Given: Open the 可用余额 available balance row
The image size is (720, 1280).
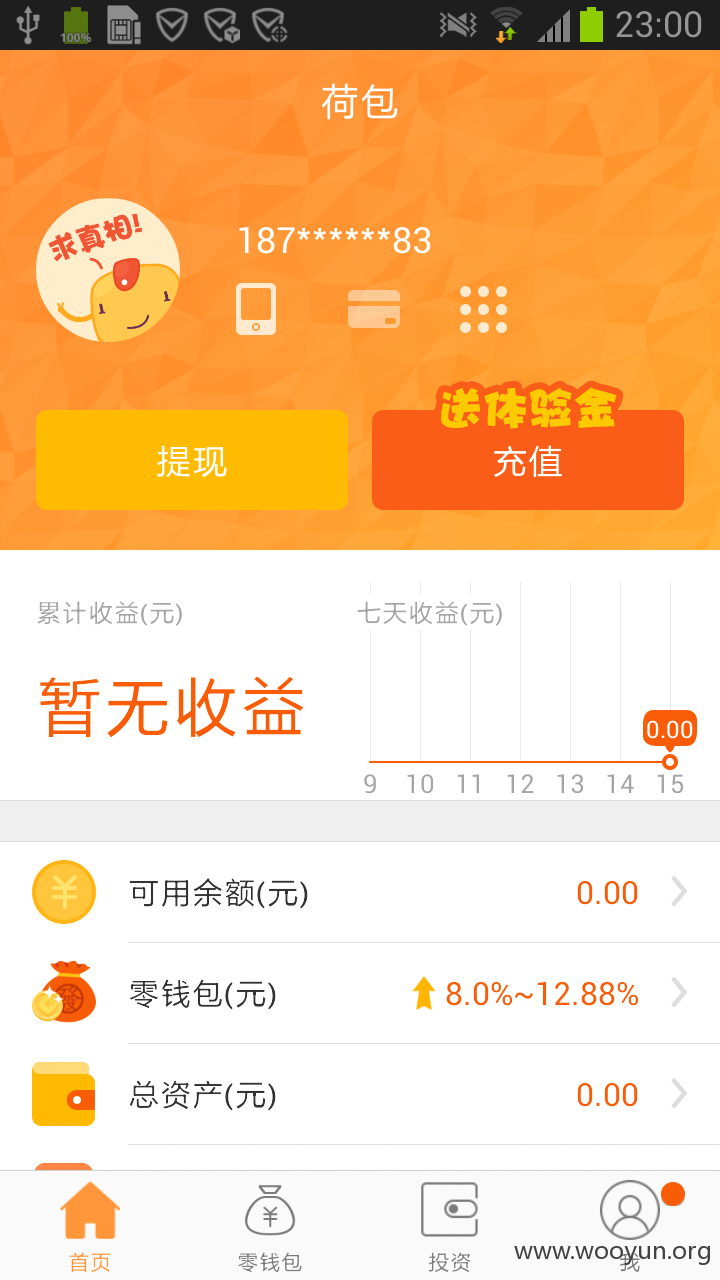Looking at the screenshot, I should (x=360, y=892).
